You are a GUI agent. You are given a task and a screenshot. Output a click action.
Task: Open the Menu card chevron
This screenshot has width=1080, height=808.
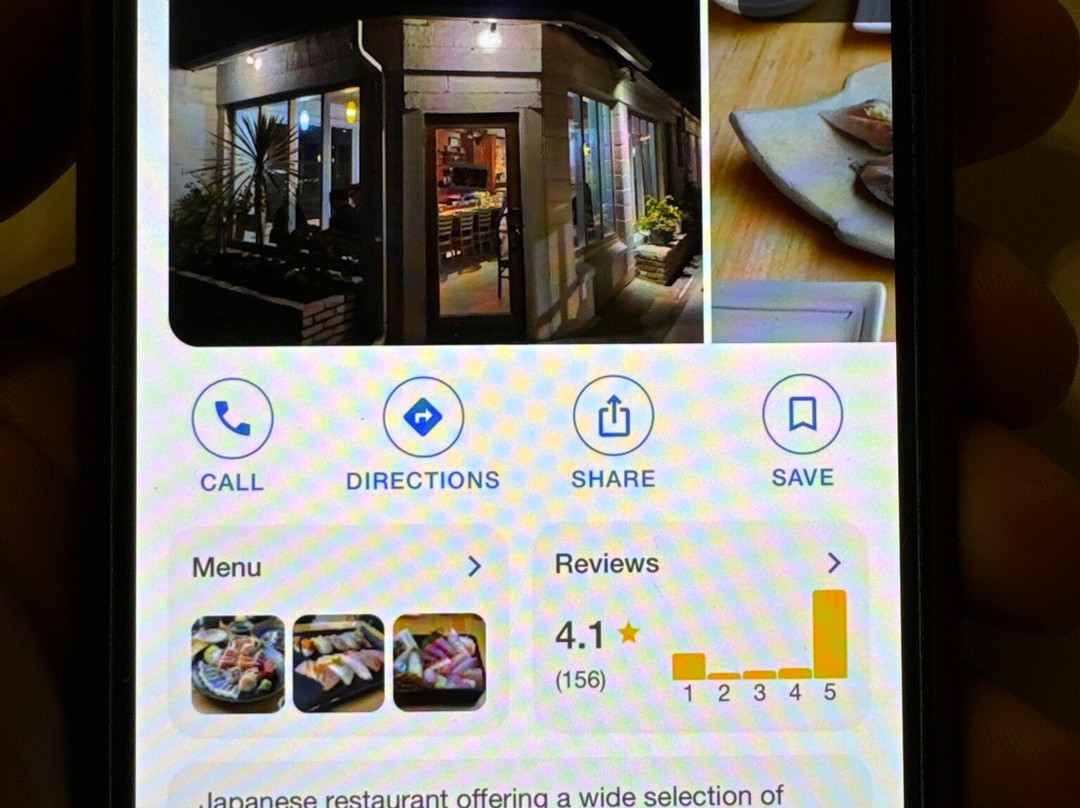coord(474,566)
